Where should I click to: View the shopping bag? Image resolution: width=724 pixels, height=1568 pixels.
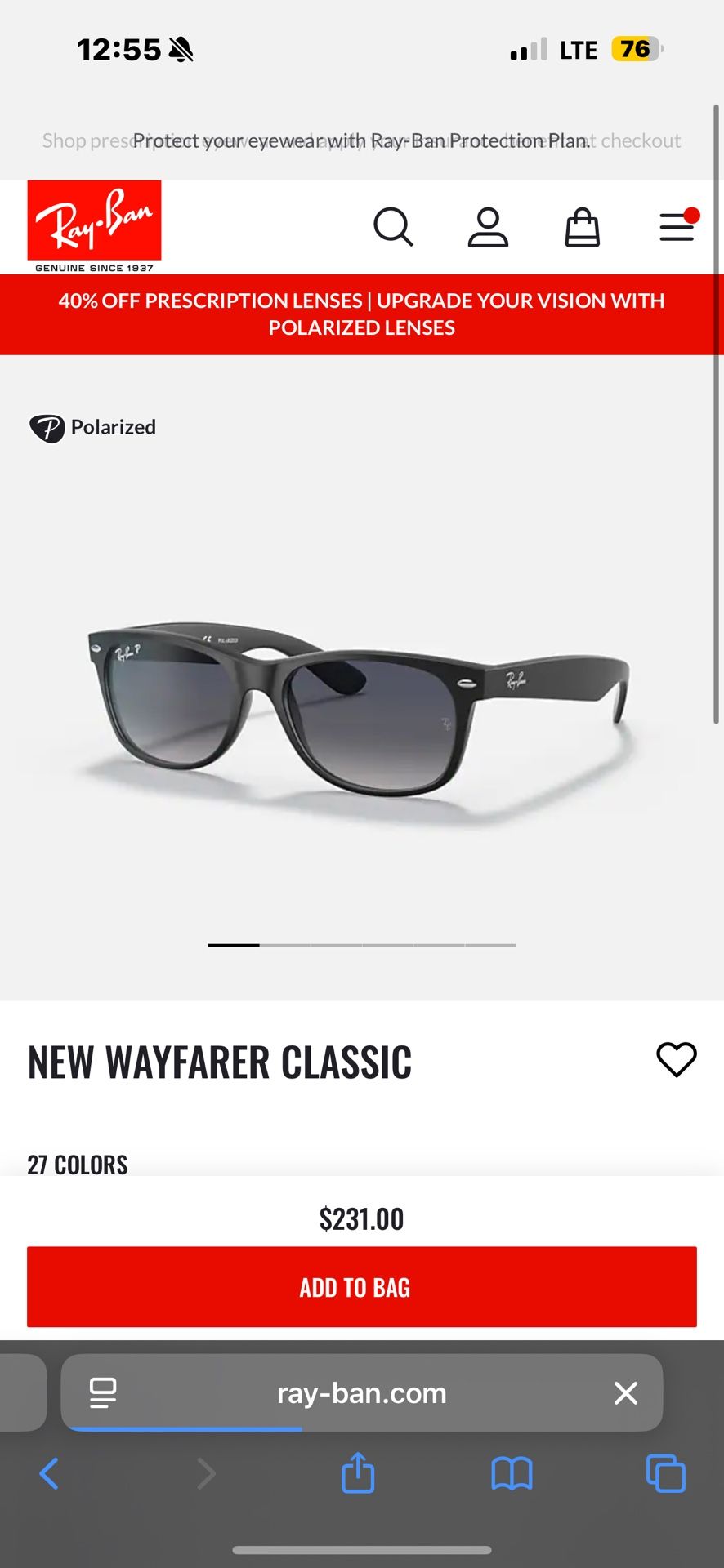click(582, 227)
